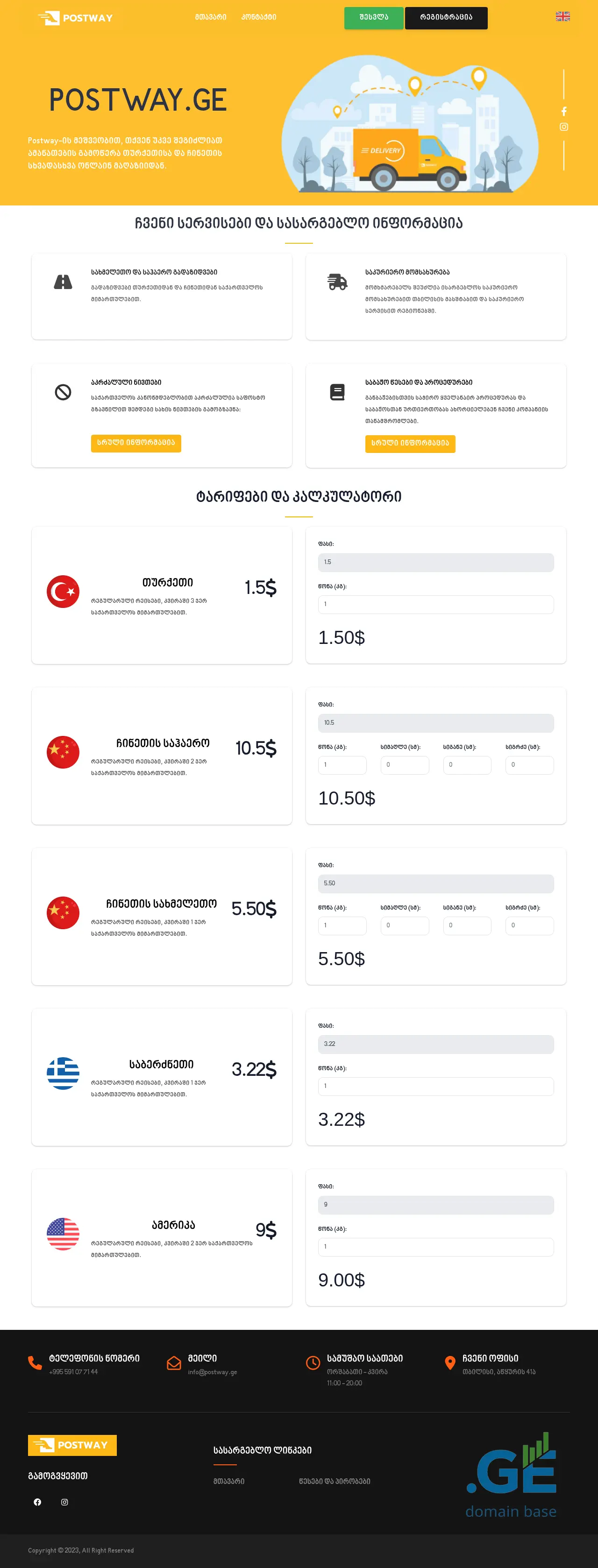Open the footer მთავარი link

tap(229, 1481)
